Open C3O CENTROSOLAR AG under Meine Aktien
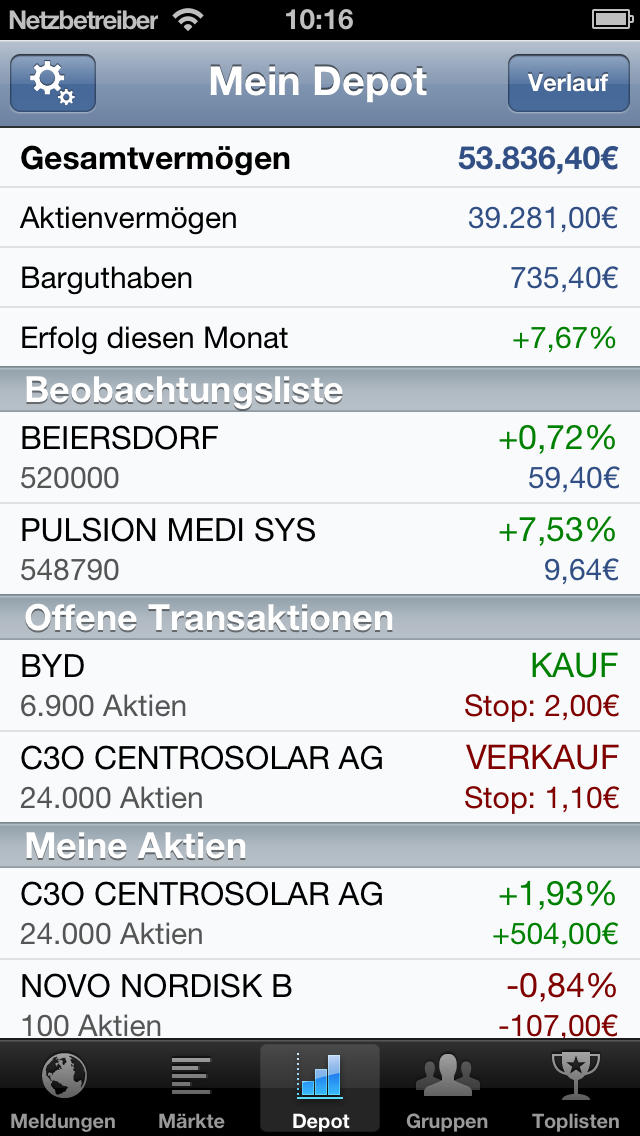Viewport: 640px width, 1136px height. coord(320,914)
